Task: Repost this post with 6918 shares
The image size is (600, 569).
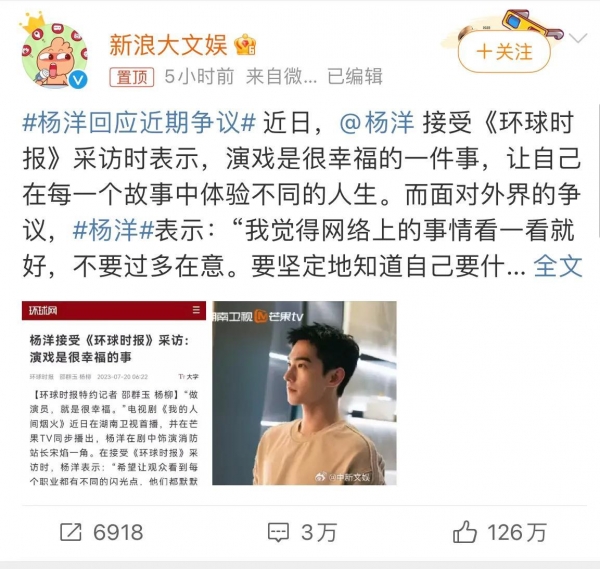Action: [x=102, y=532]
